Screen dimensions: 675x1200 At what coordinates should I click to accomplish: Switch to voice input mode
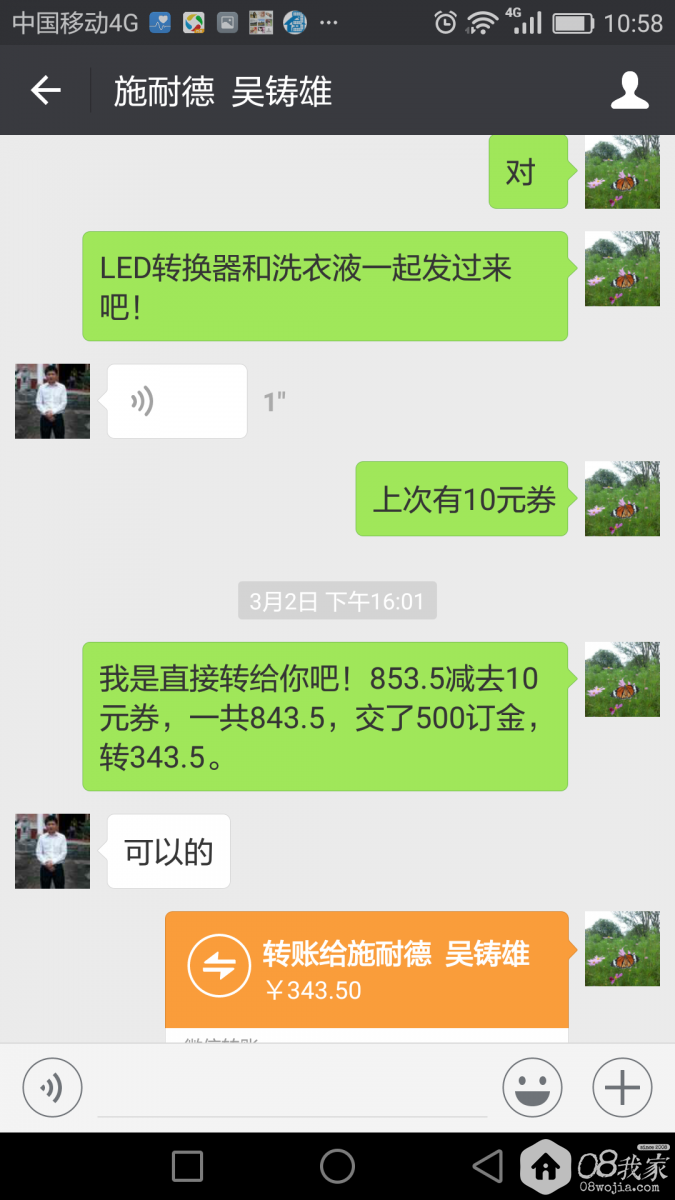pos(52,1087)
